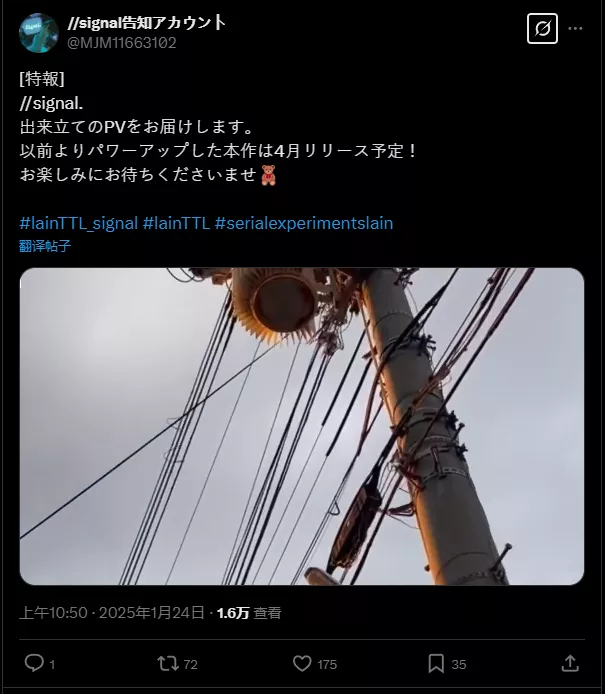Open the Grok icon on the post

[x=541, y=29]
